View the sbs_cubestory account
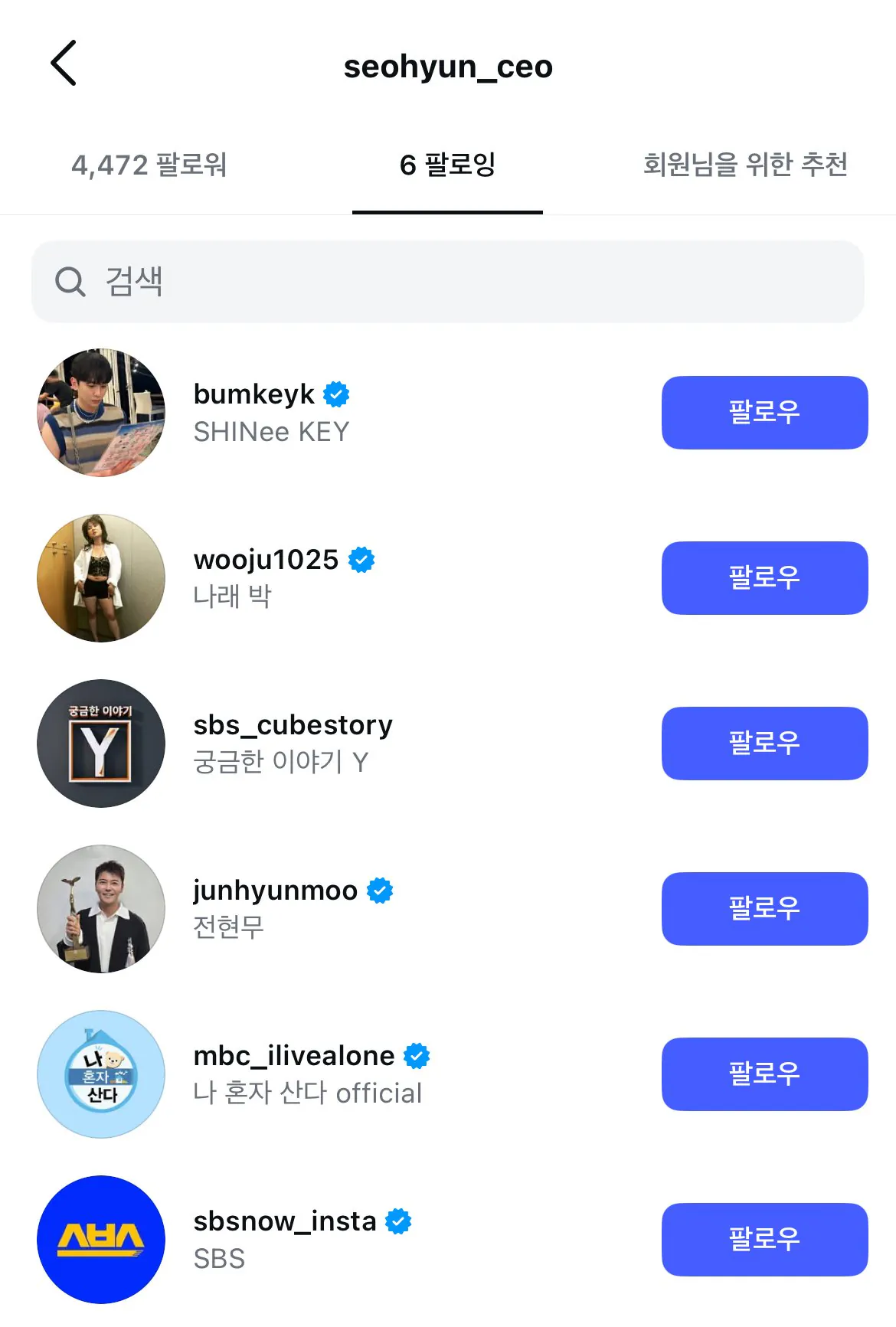 click(x=291, y=743)
